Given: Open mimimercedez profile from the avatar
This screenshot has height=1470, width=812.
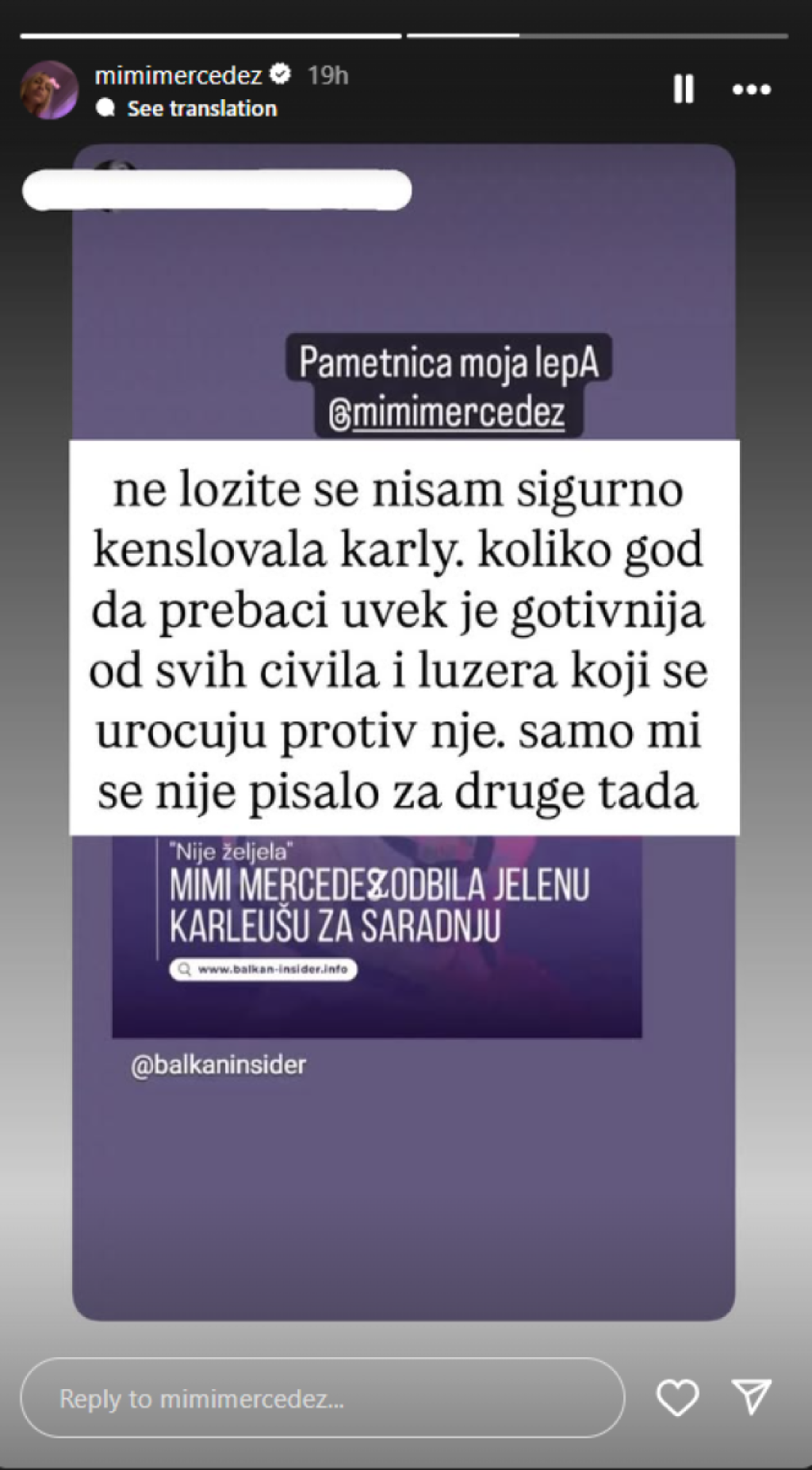Looking at the screenshot, I should pyautogui.click(x=49, y=90).
